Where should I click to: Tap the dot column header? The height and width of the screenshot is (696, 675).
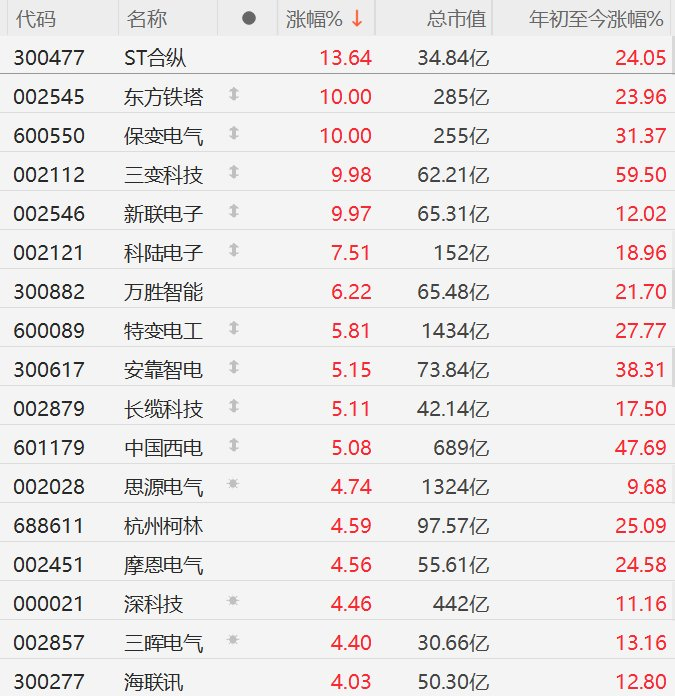(248, 19)
